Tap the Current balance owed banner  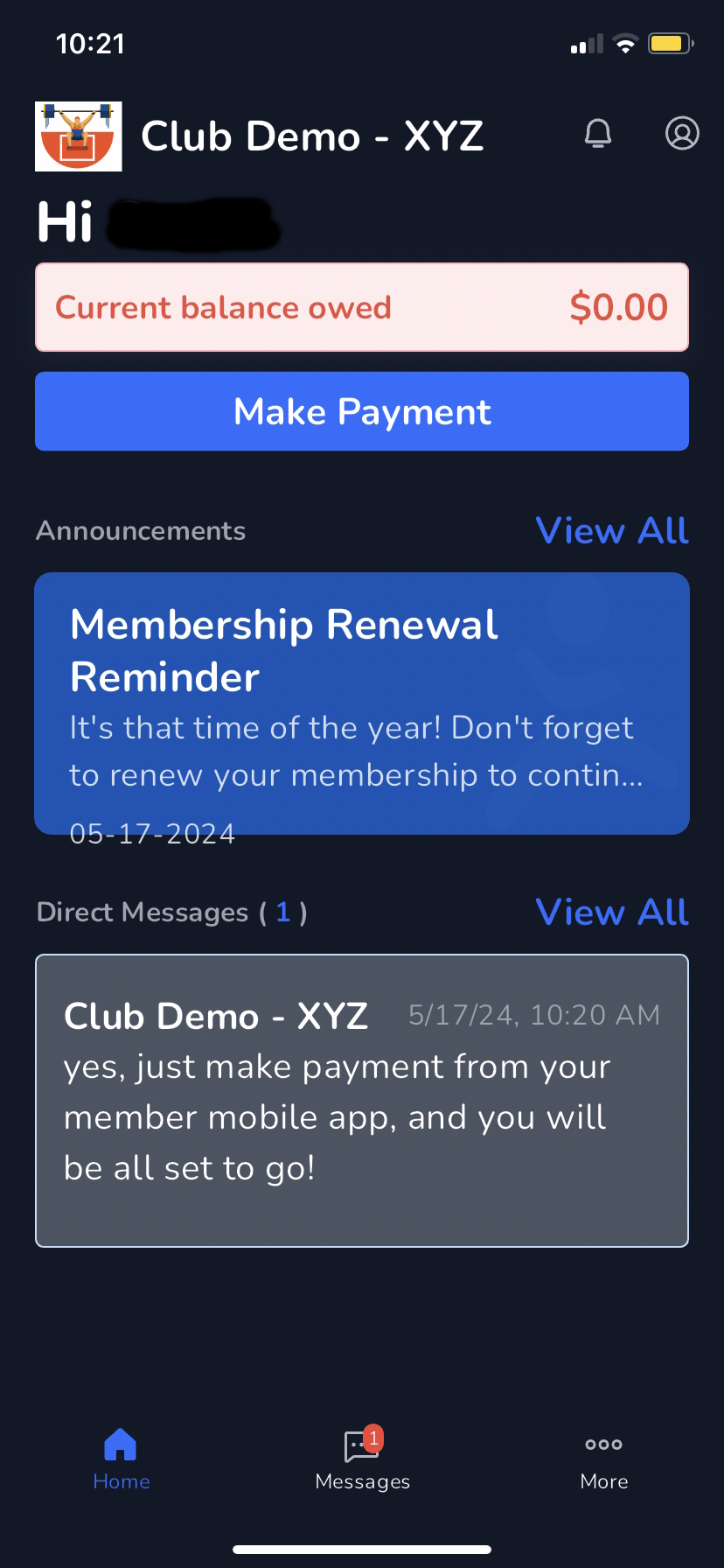pos(362,307)
